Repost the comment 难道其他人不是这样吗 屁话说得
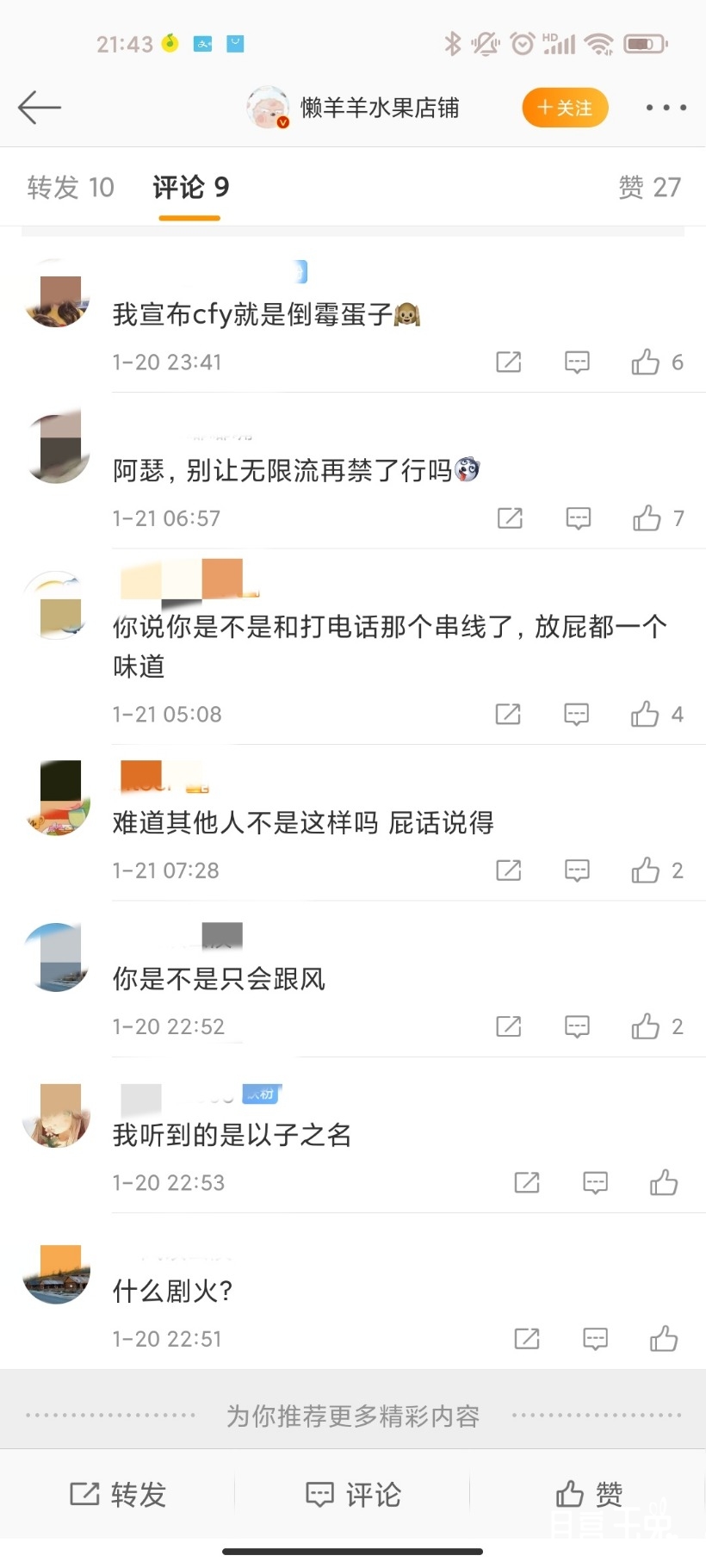706x1568 pixels. pos(509,871)
